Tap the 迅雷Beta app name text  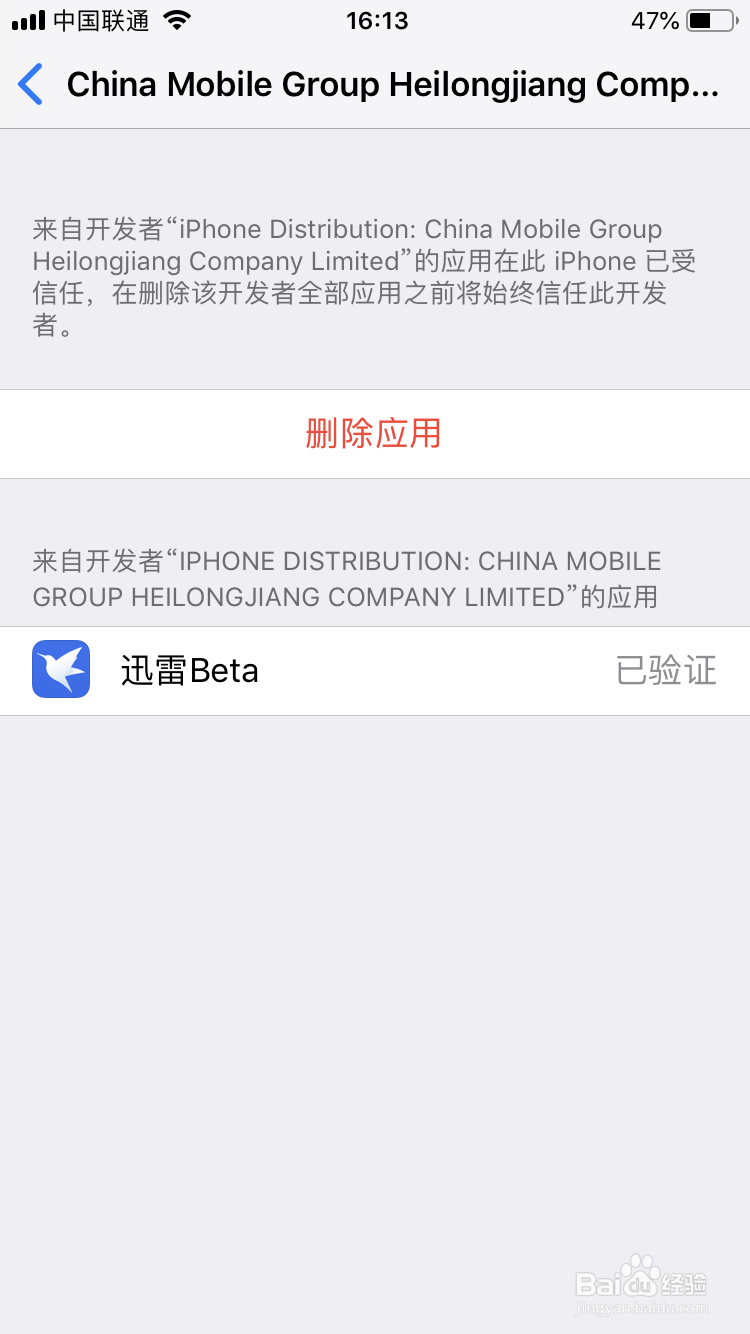point(189,670)
